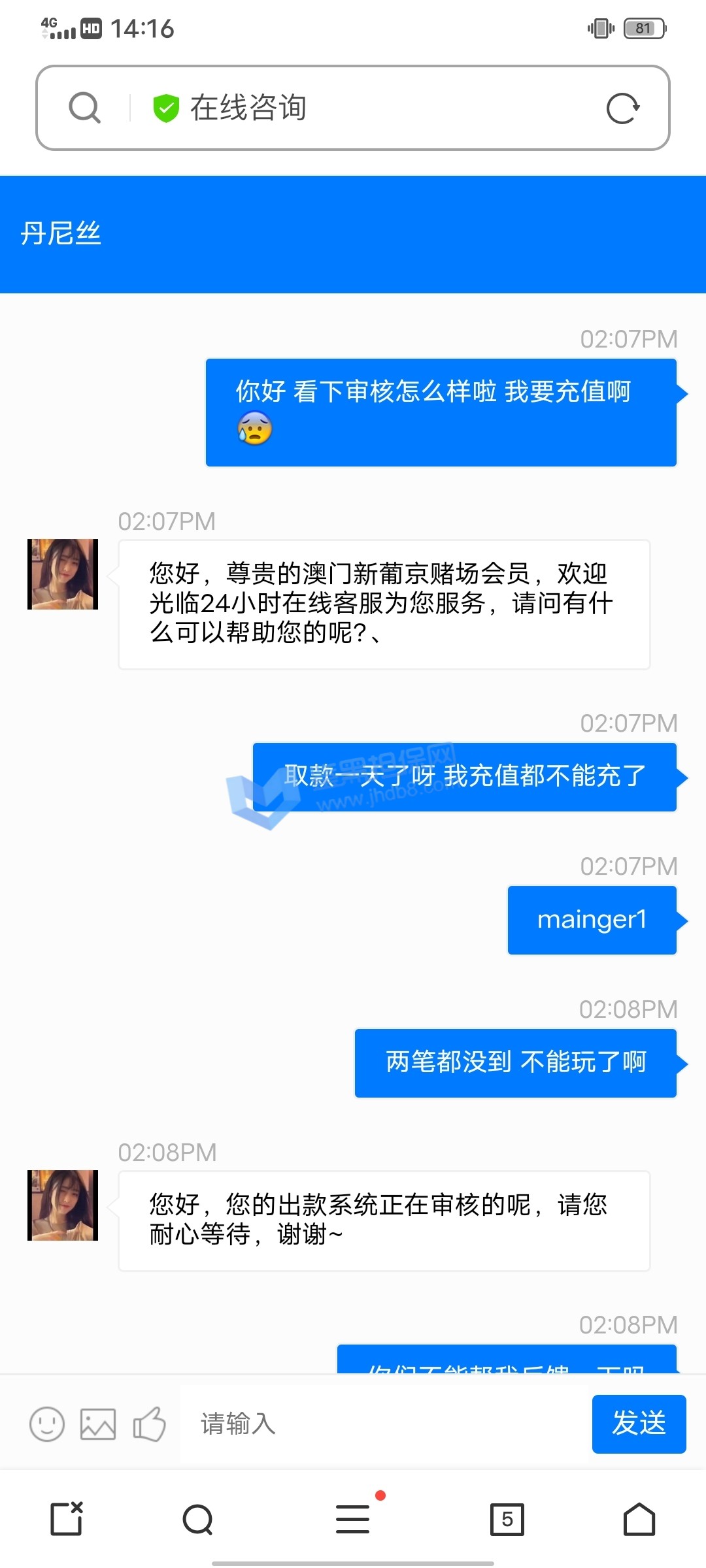Viewport: 706px width, 1568px height.
Task: Close the current browser tab
Action: tap(67, 1518)
